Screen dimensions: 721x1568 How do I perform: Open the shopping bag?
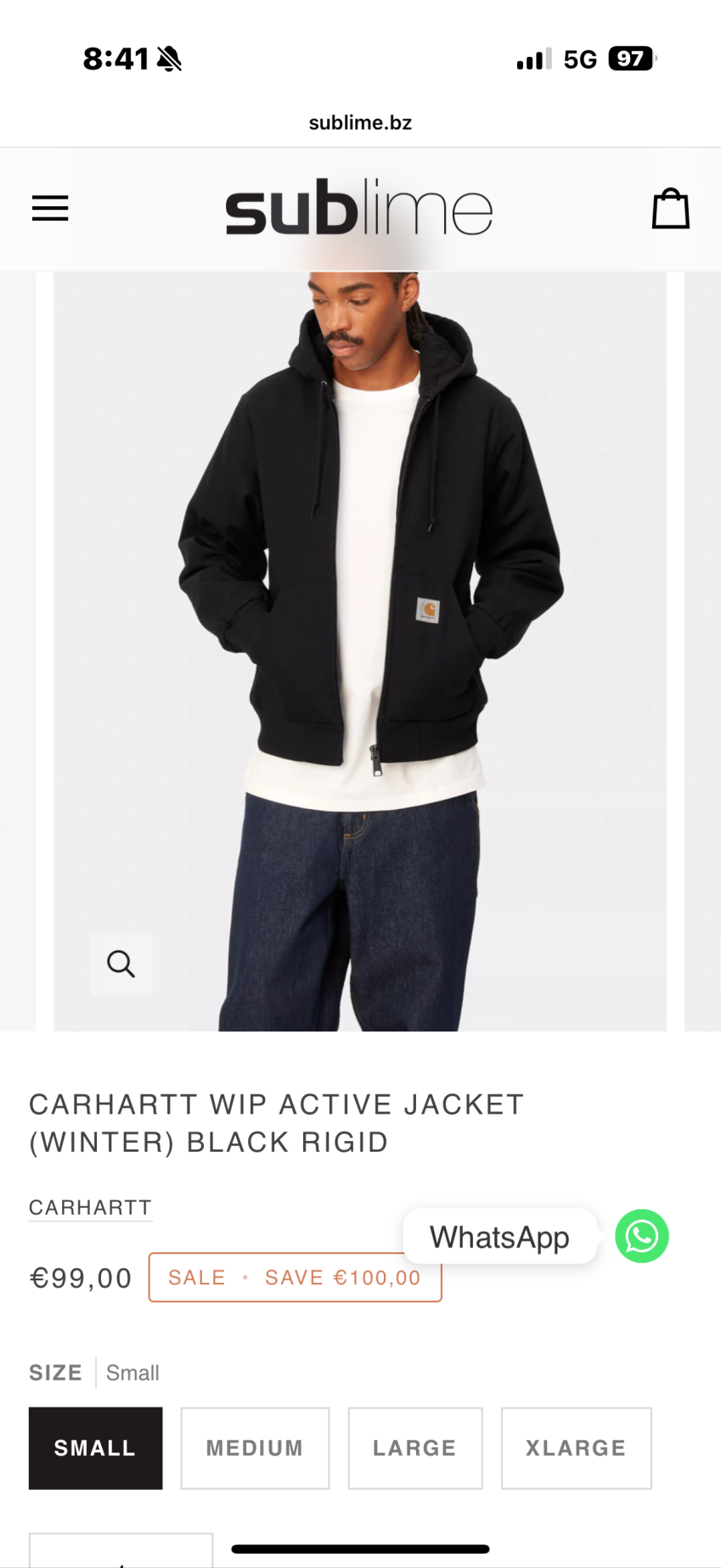670,209
